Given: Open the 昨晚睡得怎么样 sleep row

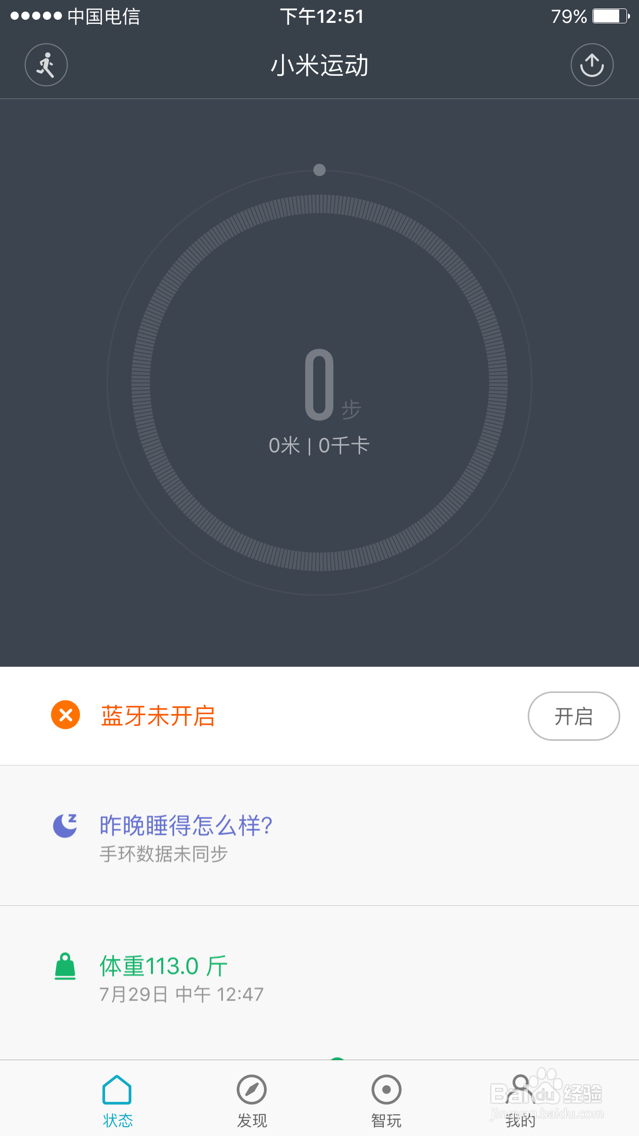Looking at the screenshot, I should pyautogui.click(x=320, y=836).
